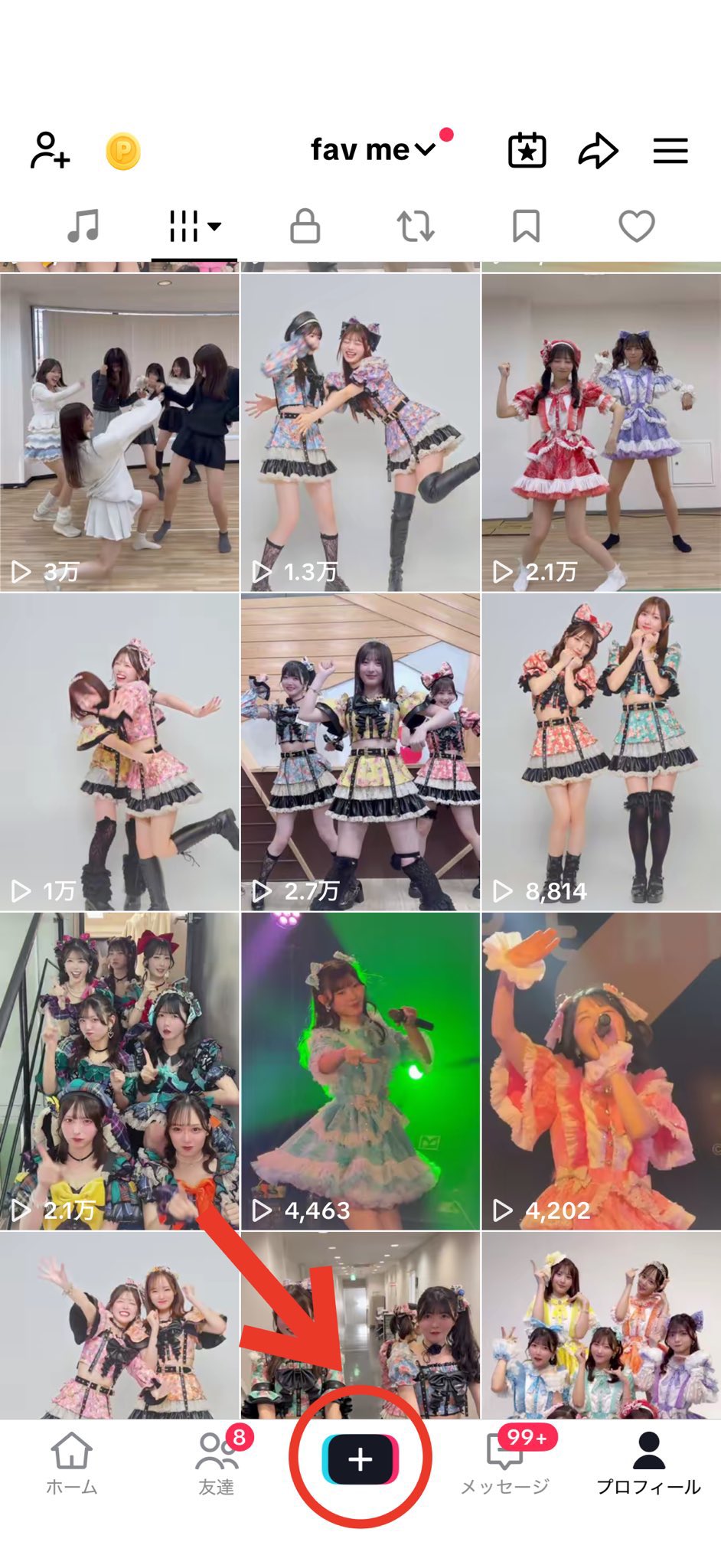The image size is (721, 1568).
Task: Tap the plus button to create a post
Action: tap(360, 1459)
